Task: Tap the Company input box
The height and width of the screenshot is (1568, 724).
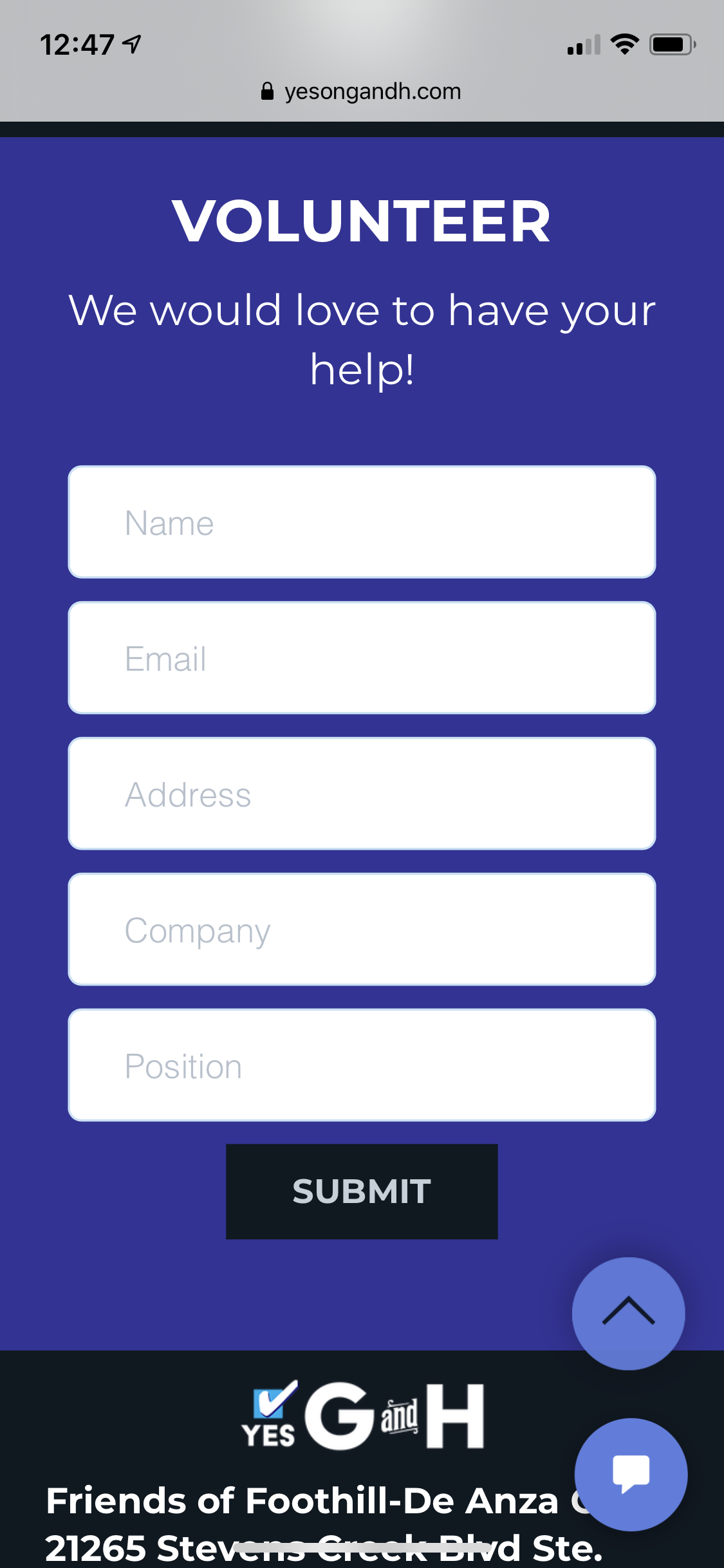Action: click(x=362, y=929)
